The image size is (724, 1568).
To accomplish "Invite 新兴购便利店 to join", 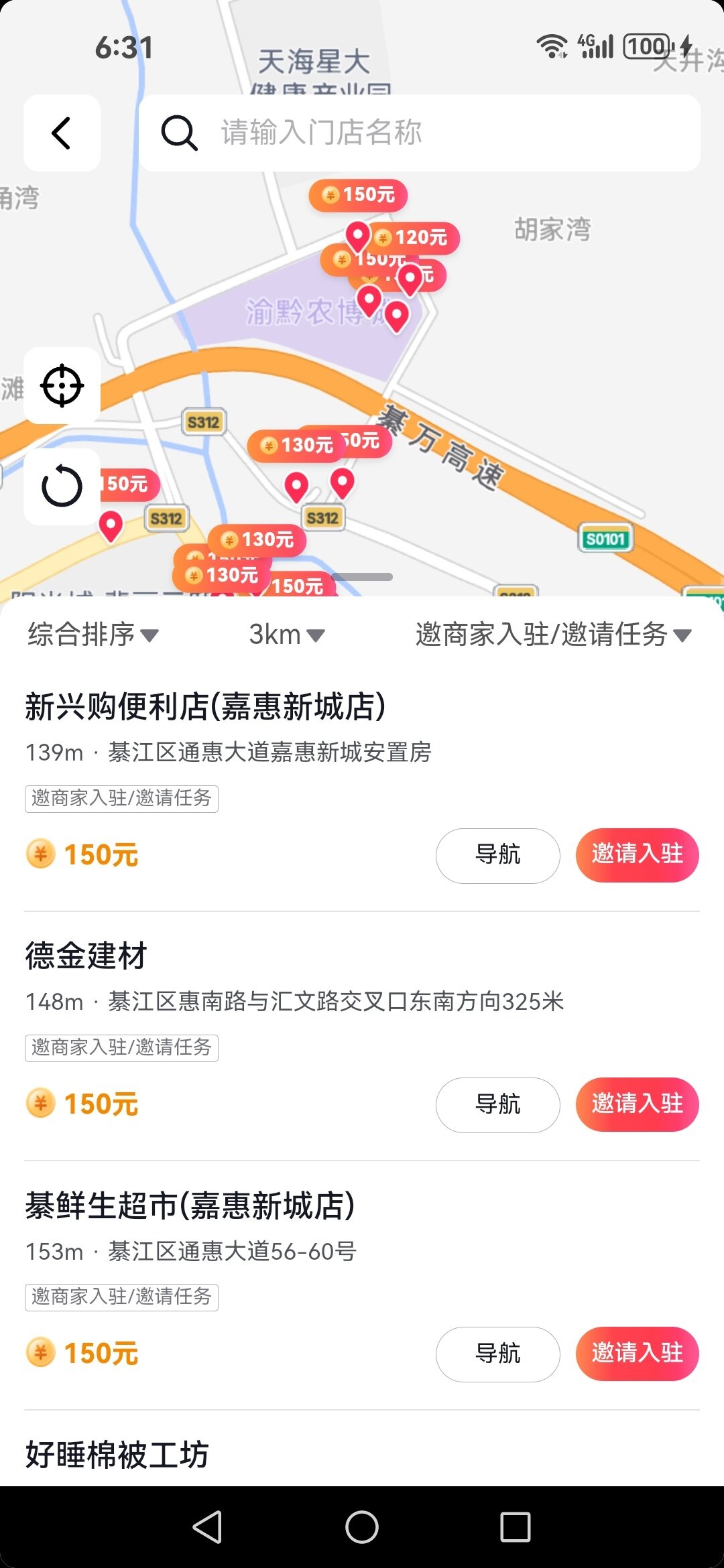I will click(x=638, y=855).
